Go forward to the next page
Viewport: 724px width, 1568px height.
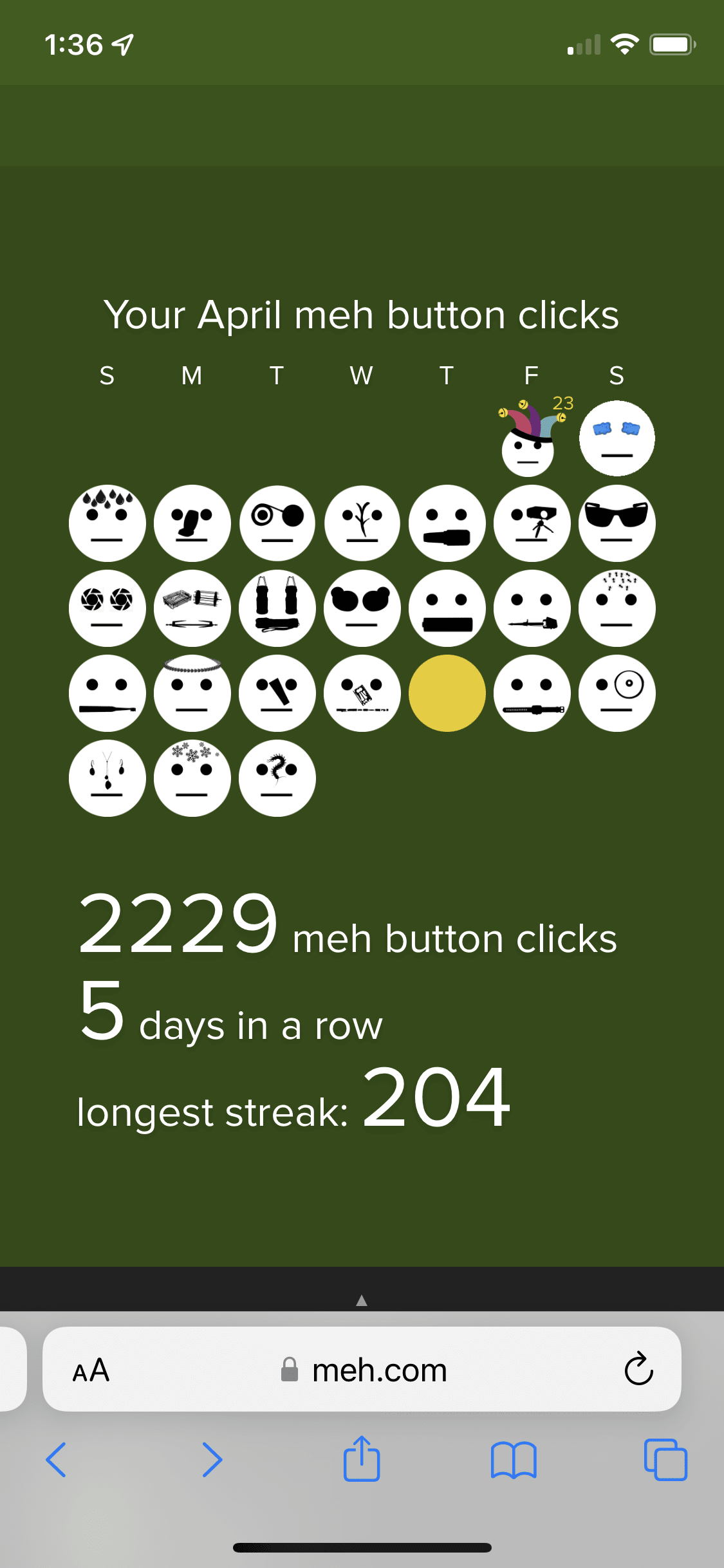point(212,1459)
